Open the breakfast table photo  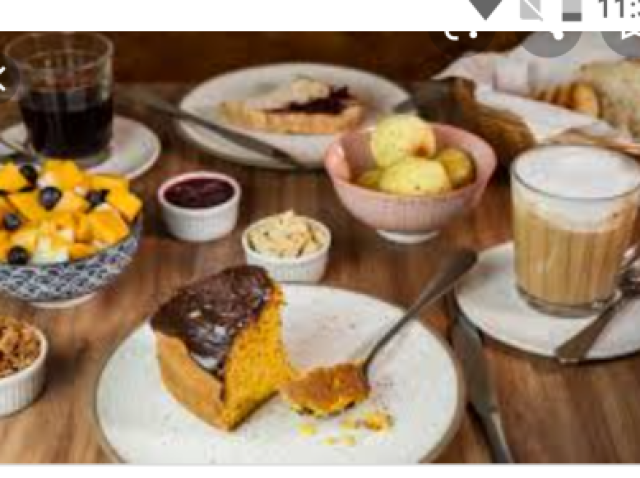(x=320, y=260)
